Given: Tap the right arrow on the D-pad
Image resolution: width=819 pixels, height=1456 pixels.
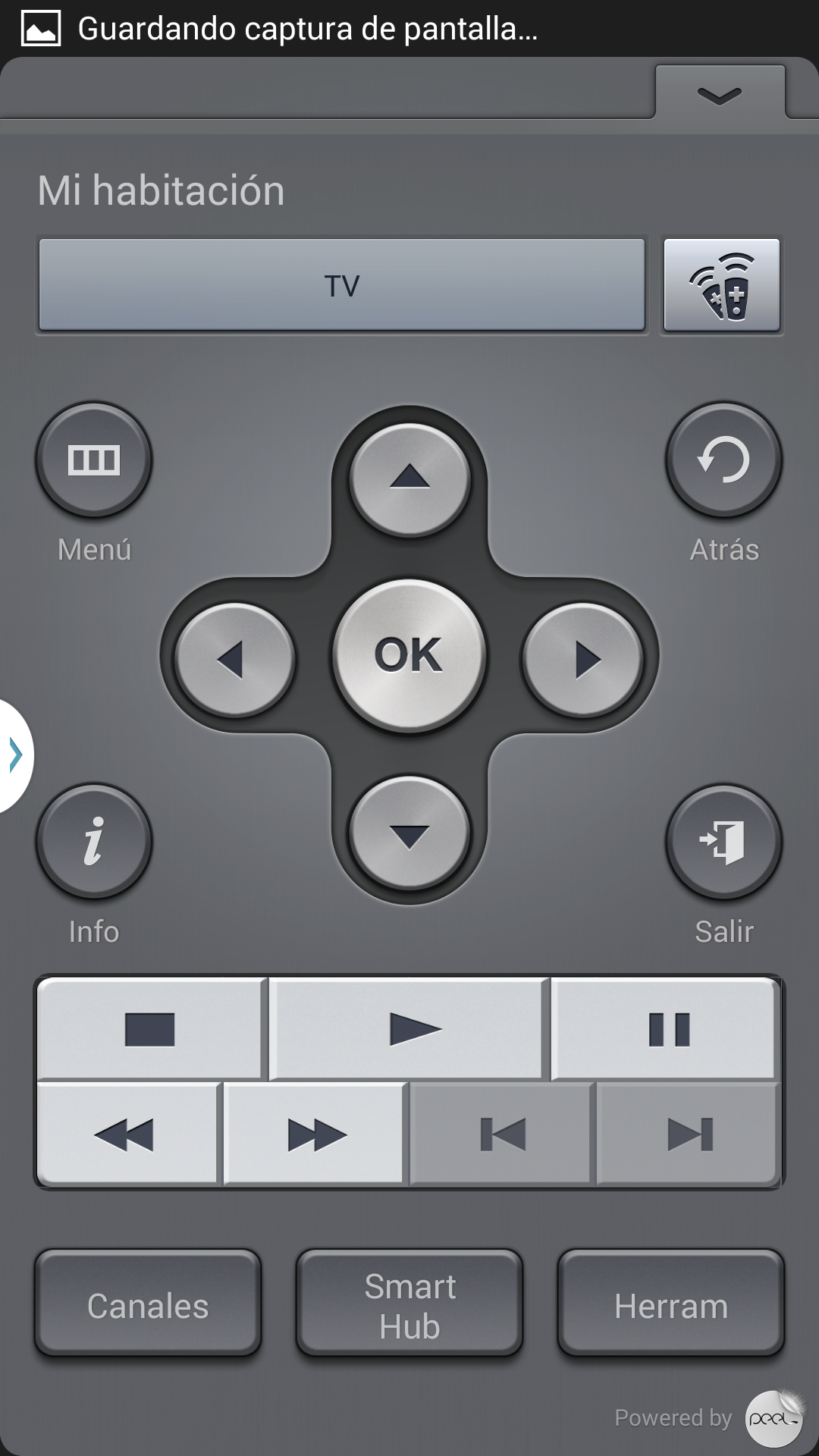Looking at the screenshot, I should click(x=583, y=658).
